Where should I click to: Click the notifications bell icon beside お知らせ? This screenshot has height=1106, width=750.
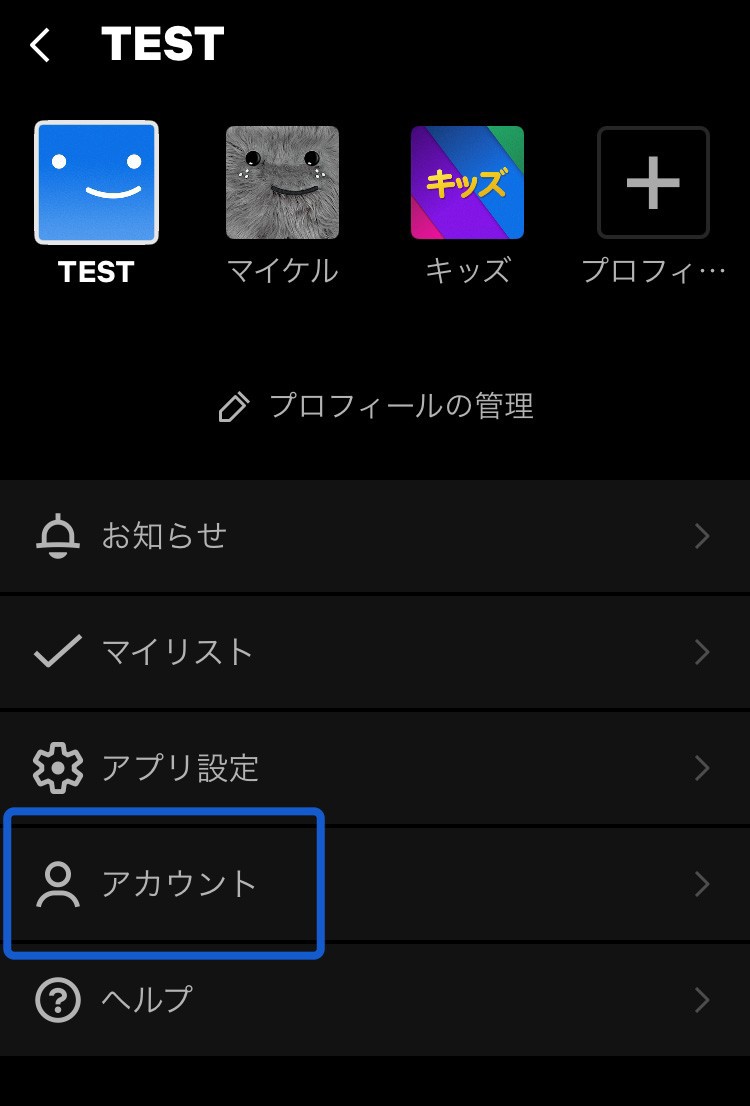[60, 536]
